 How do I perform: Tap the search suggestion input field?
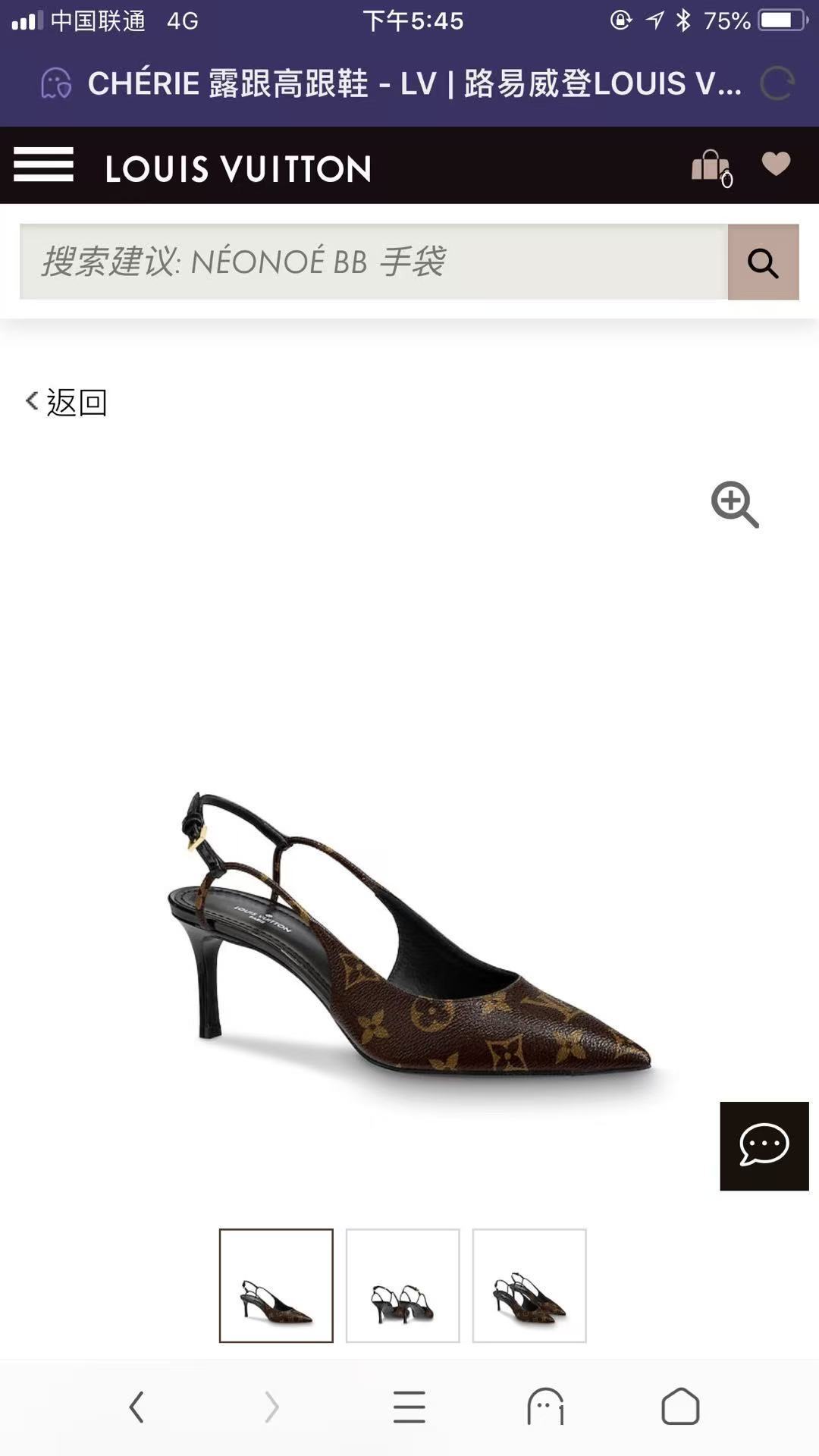click(x=373, y=262)
